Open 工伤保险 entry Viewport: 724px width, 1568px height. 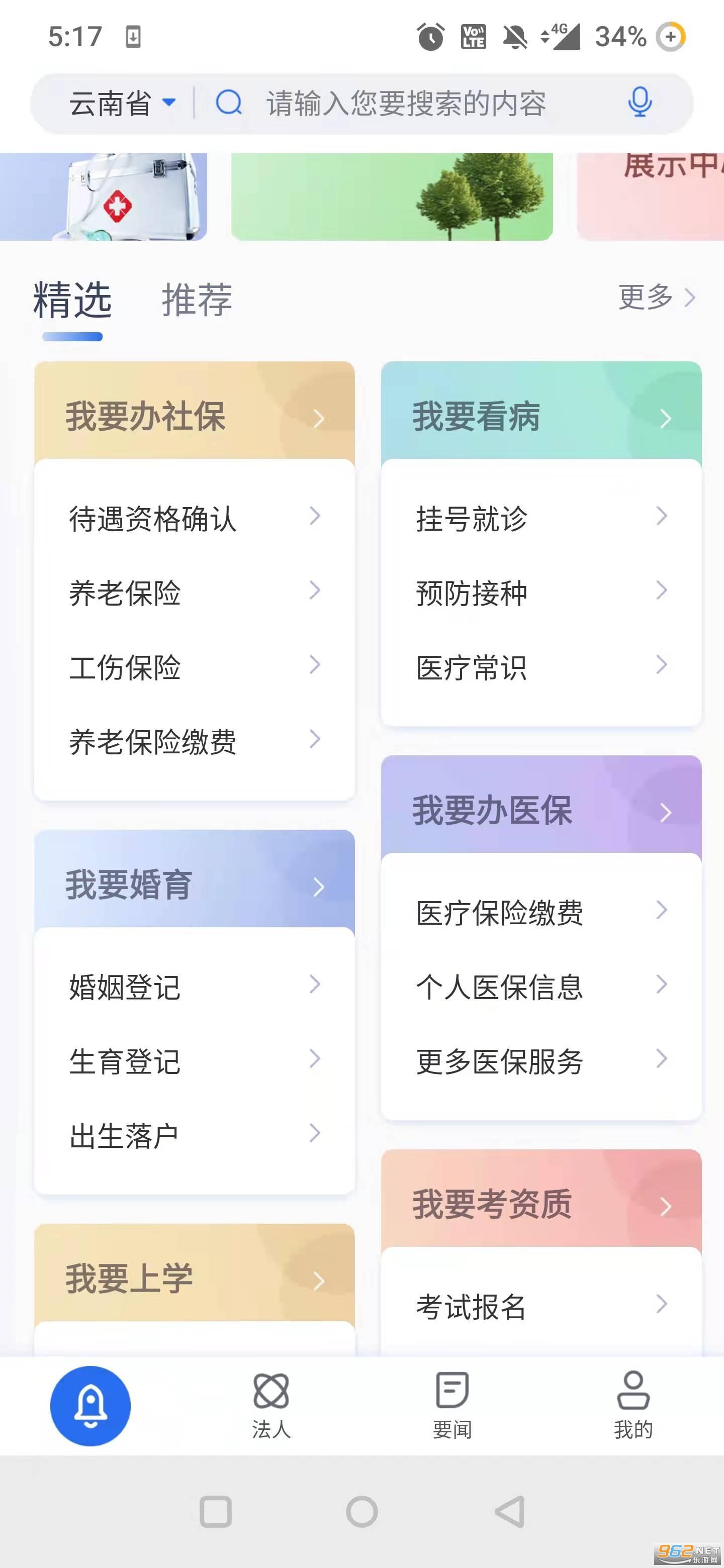click(194, 667)
